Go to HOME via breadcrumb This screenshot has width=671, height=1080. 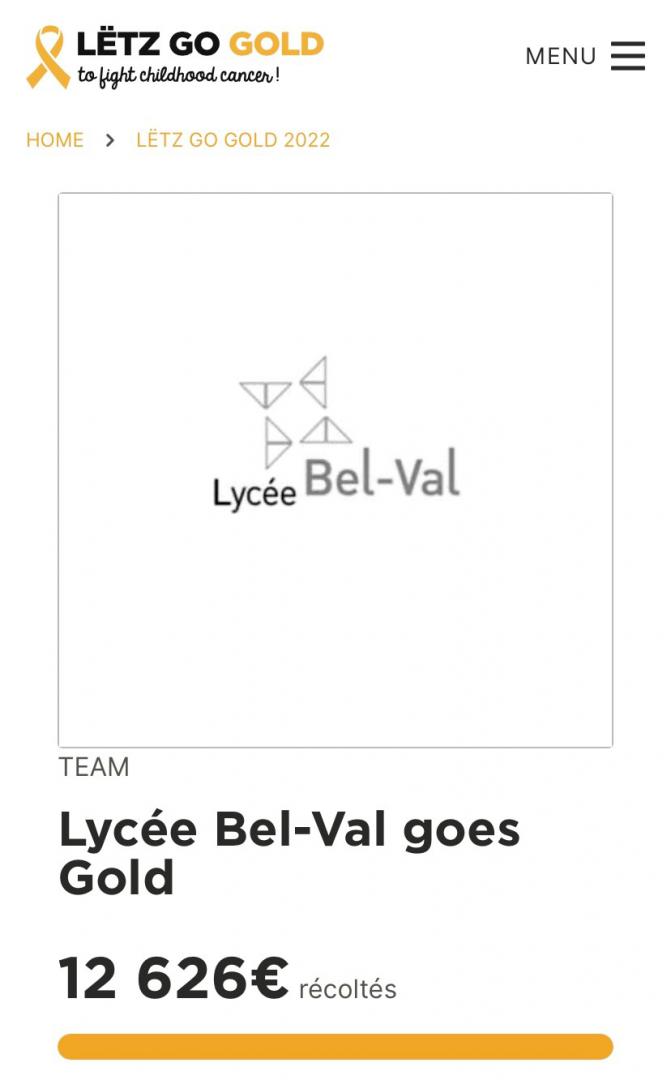[x=55, y=140]
